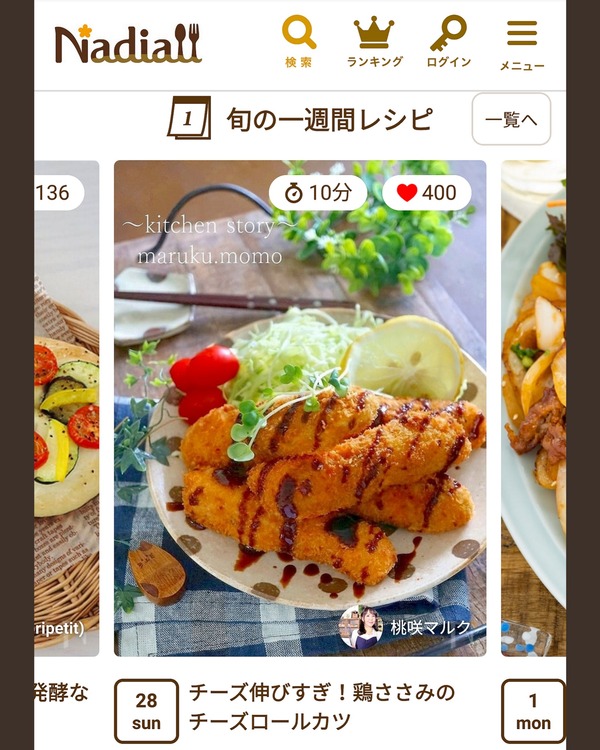600x750 pixels.
Task: Open the 検索 search icon
Action: (x=299, y=42)
